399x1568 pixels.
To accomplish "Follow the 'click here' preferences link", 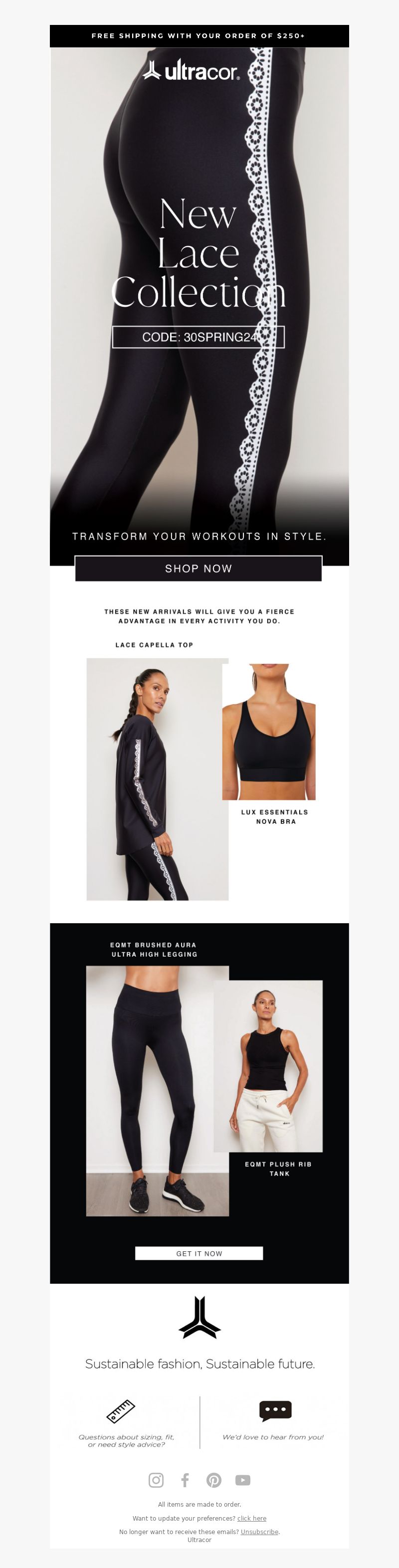I will click(x=251, y=1518).
